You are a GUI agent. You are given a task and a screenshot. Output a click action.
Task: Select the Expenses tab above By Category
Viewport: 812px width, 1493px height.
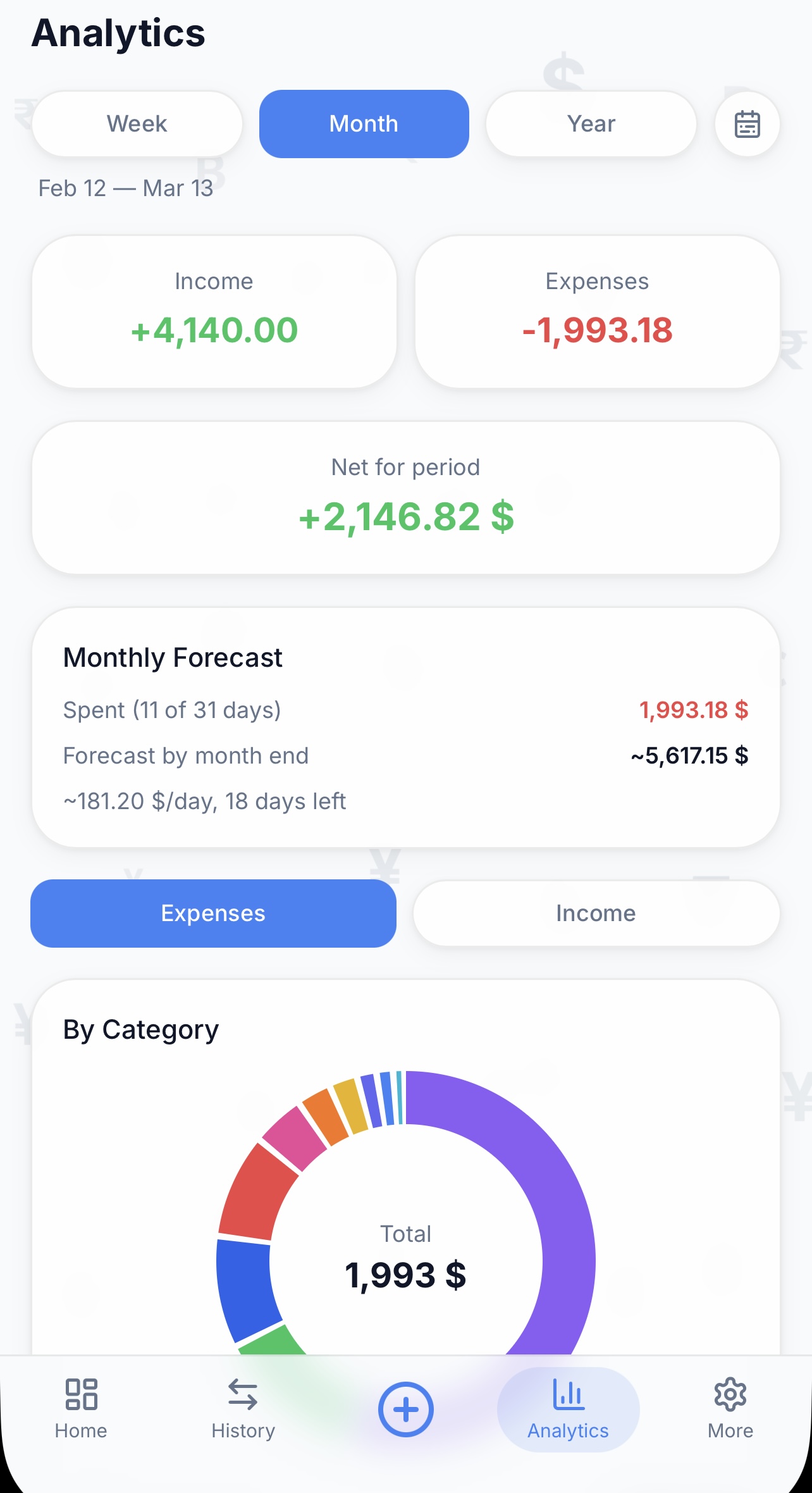(213, 913)
